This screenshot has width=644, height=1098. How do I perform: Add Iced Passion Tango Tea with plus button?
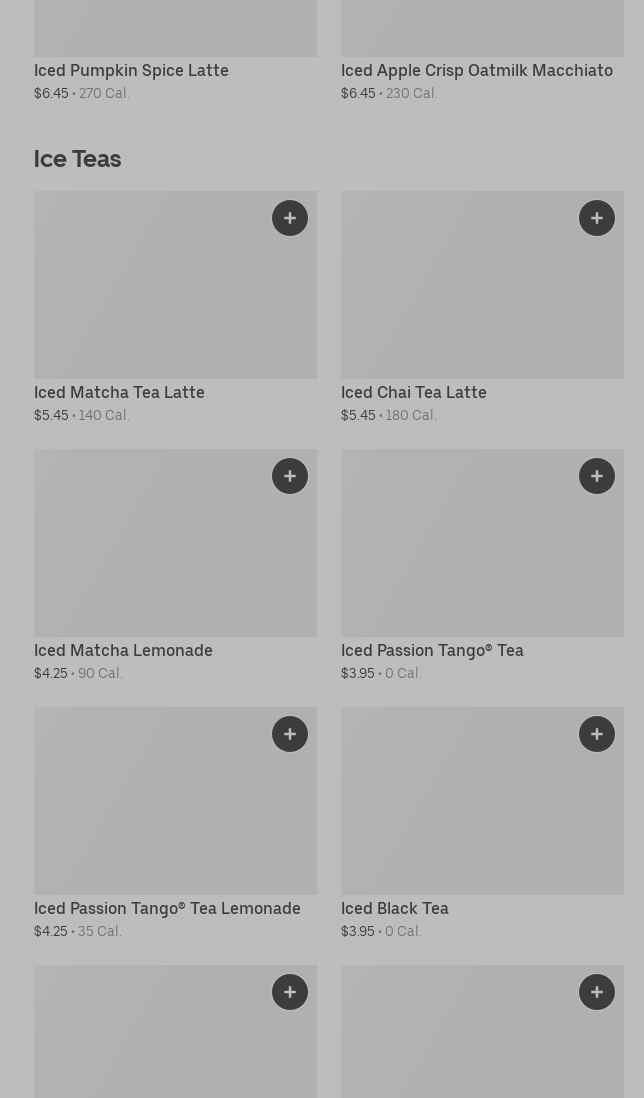596,476
